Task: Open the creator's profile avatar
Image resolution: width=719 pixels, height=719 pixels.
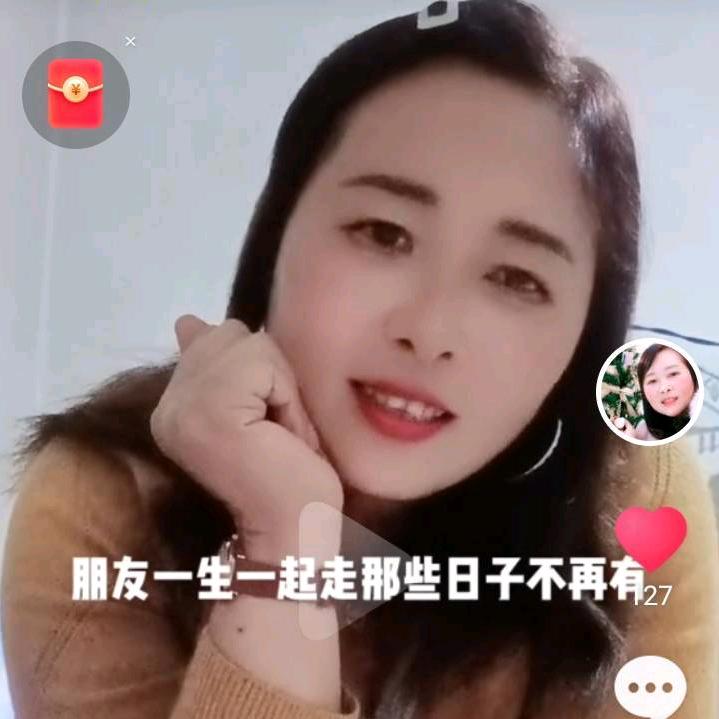Action: [x=650, y=392]
